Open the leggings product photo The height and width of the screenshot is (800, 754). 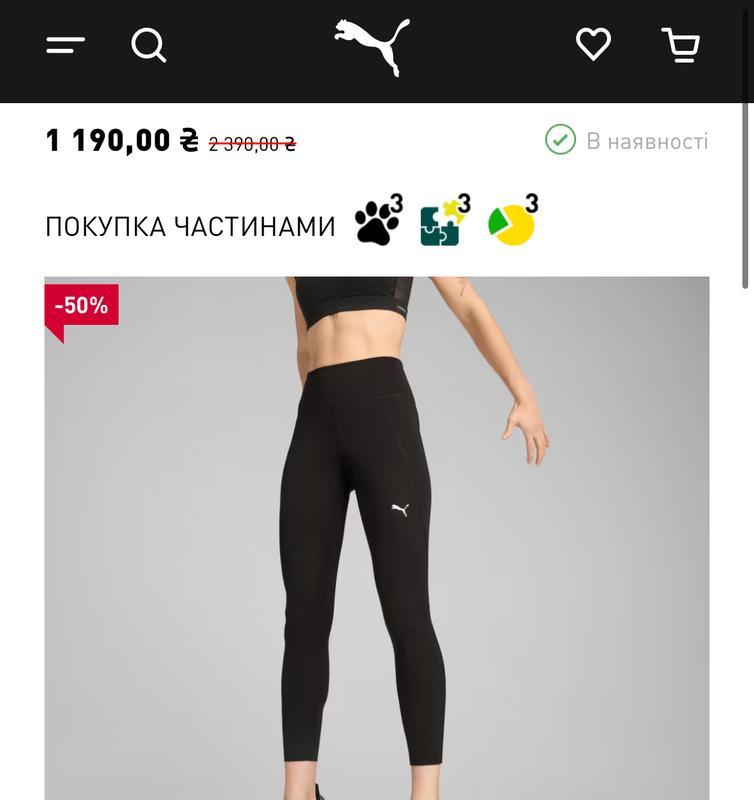(376, 538)
